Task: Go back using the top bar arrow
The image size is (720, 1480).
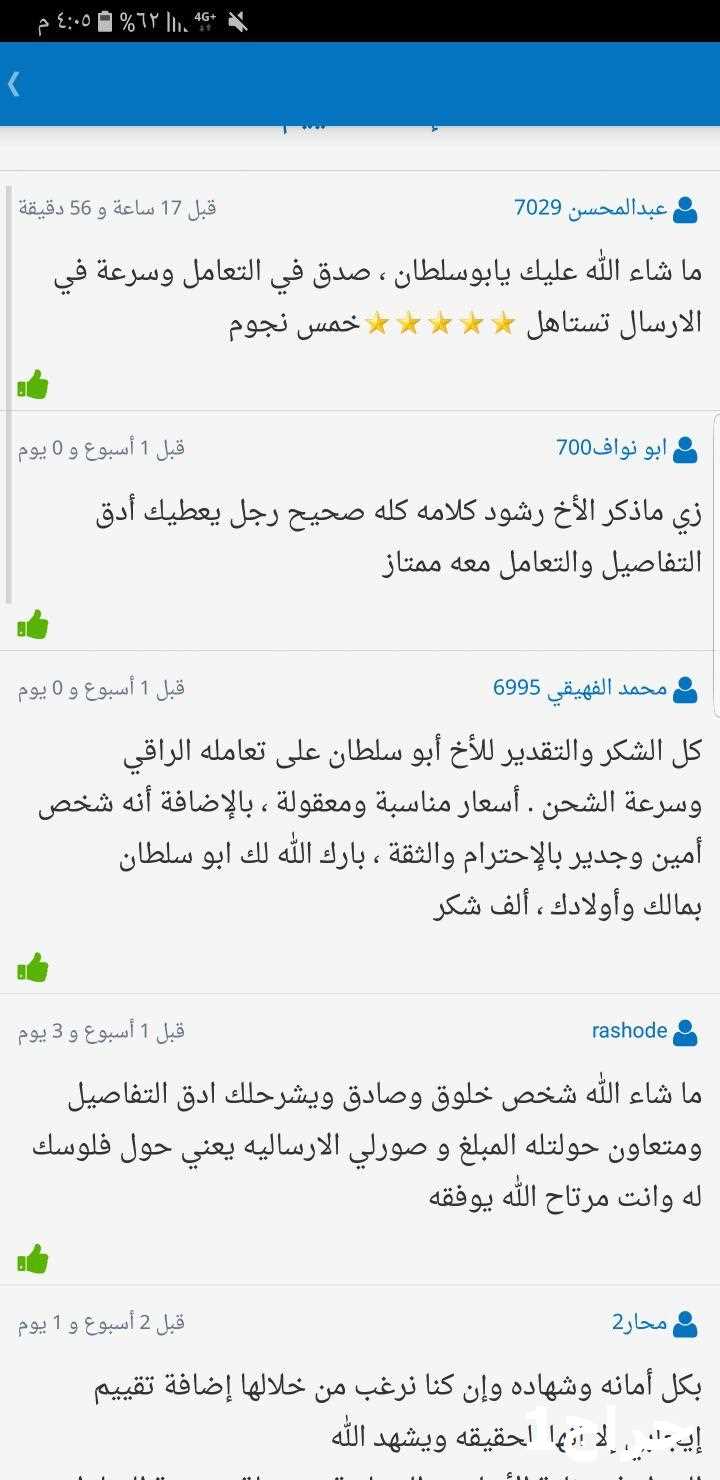Action: [14, 84]
